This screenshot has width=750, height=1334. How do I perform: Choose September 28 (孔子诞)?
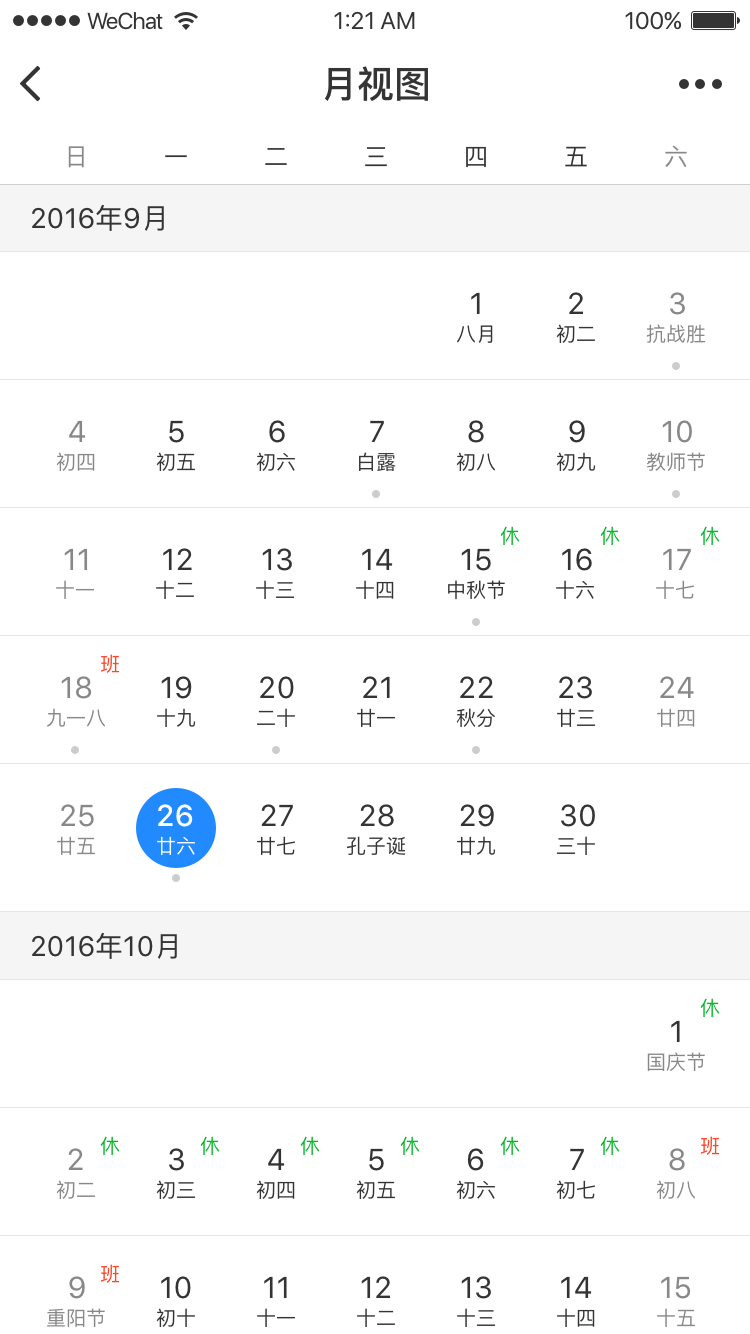pyautogui.click(x=376, y=828)
